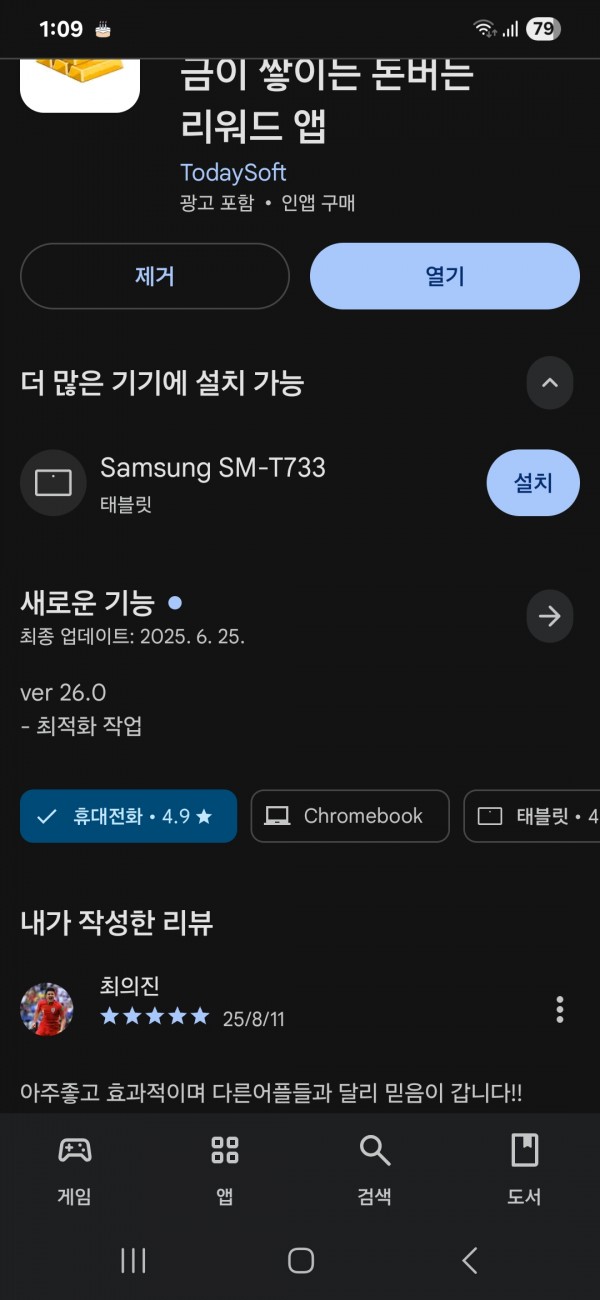The width and height of the screenshot is (600, 1300).
Task: Select the 휴대전화 4.9 rating chip
Action: pos(129,816)
